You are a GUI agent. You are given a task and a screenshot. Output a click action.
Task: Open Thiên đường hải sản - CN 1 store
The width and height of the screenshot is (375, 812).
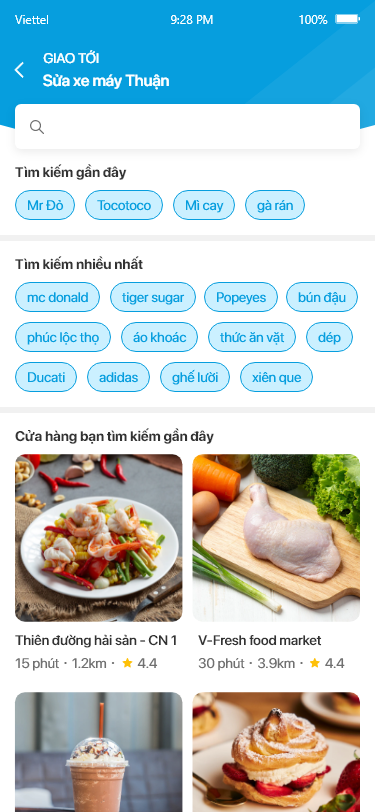click(x=98, y=562)
